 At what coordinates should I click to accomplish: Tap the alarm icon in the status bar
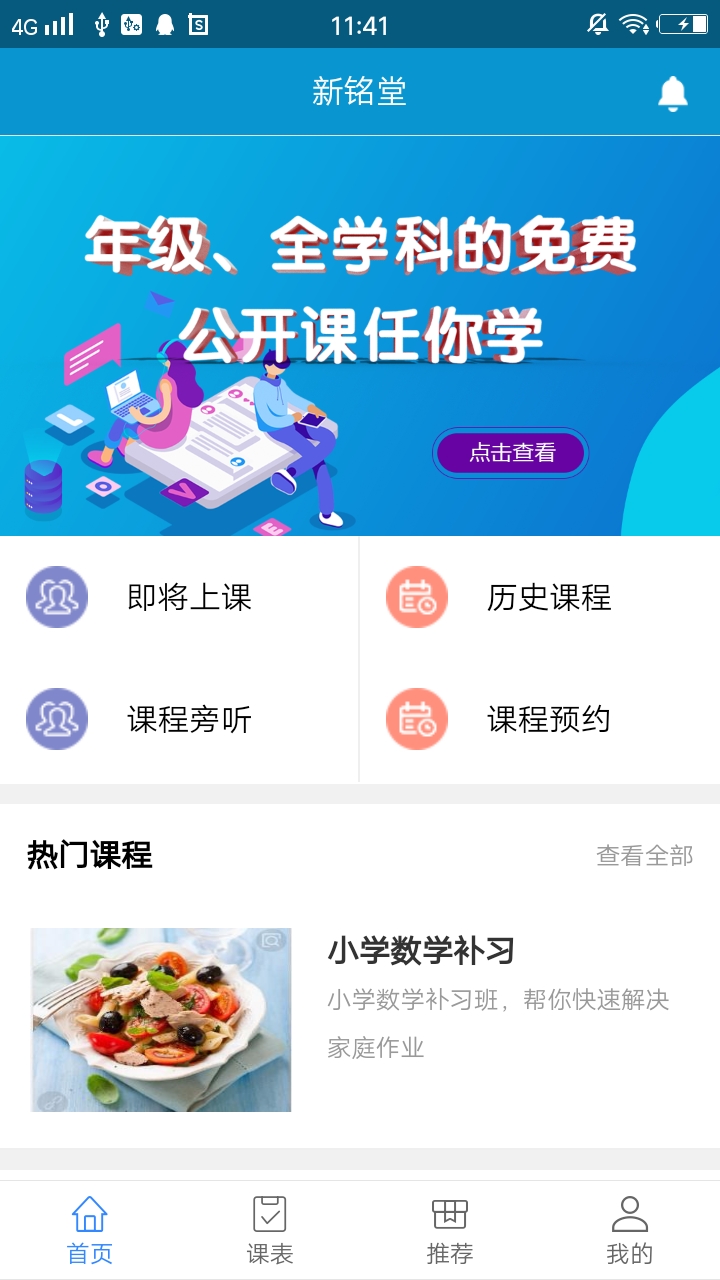166,26
